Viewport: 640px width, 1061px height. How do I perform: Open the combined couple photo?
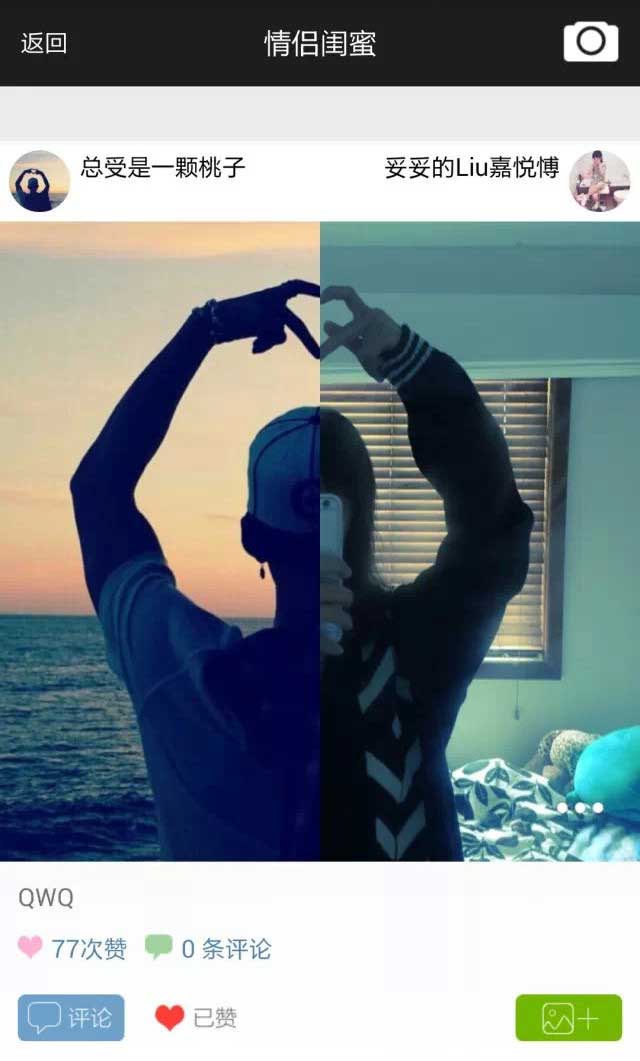[x=320, y=541]
